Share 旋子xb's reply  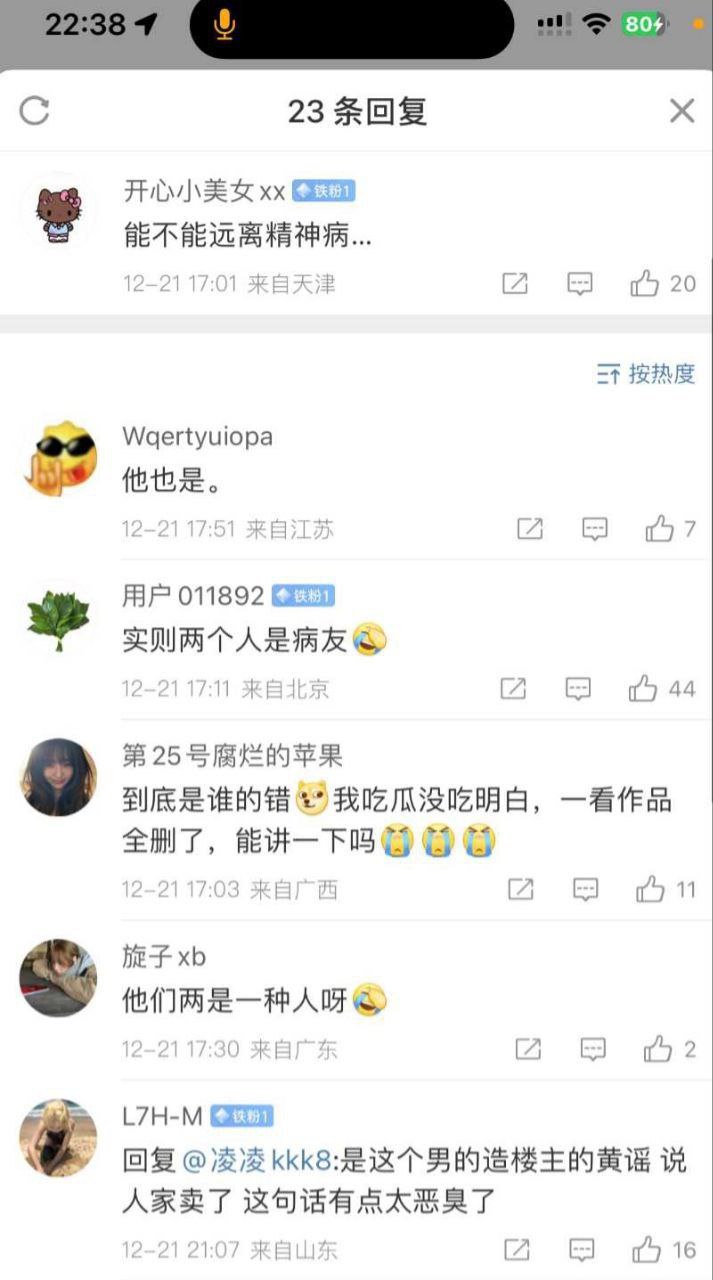pyautogui.click(x=528, y=1049)
